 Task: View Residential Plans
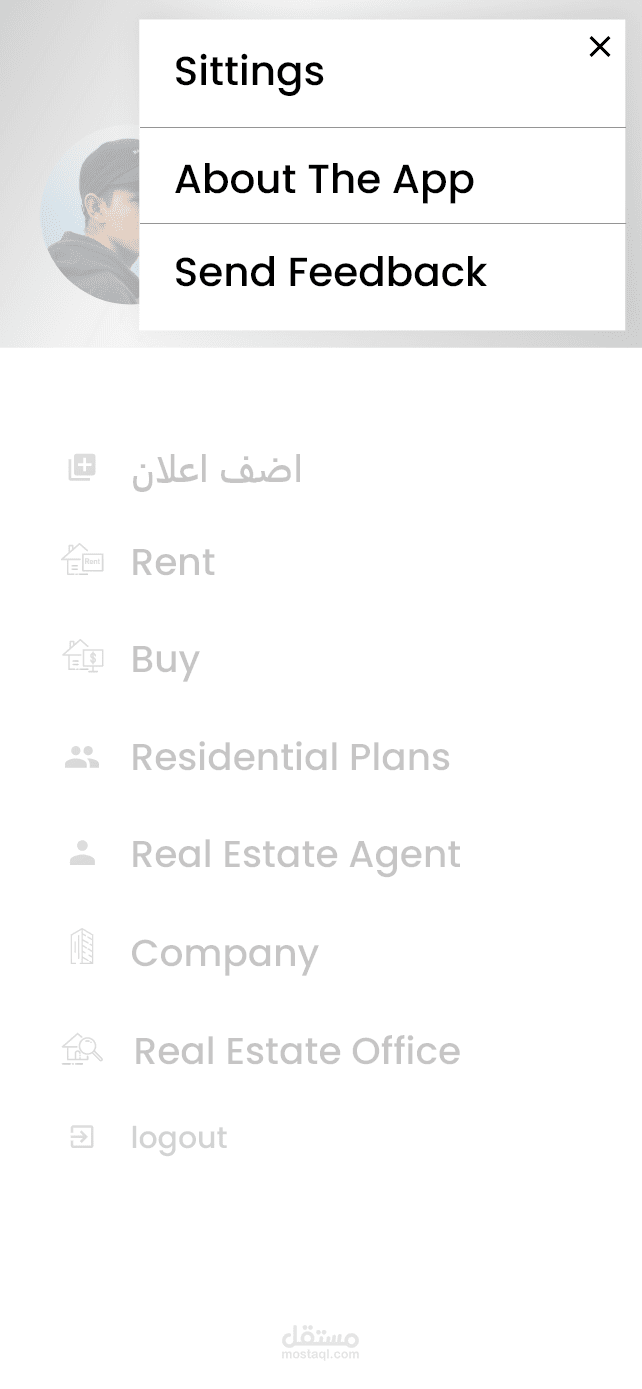(x=290, y=757)
